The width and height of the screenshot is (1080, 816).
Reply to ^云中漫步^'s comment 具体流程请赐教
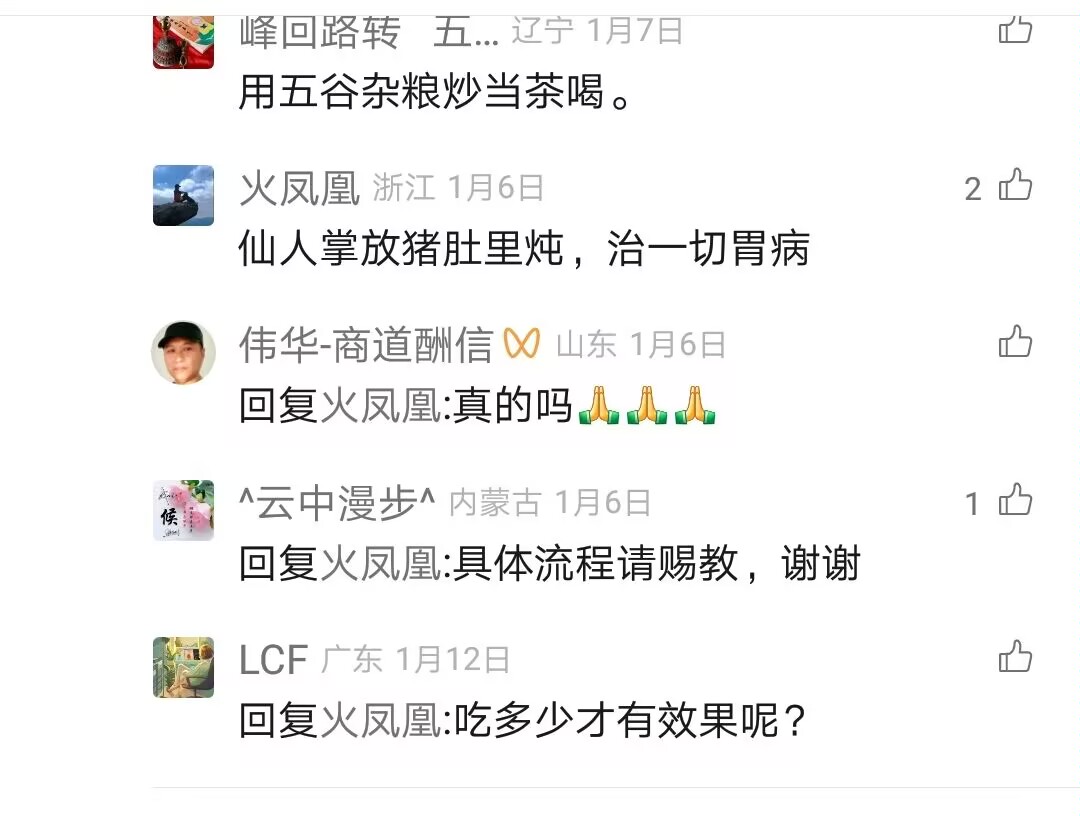click(549, 564)
